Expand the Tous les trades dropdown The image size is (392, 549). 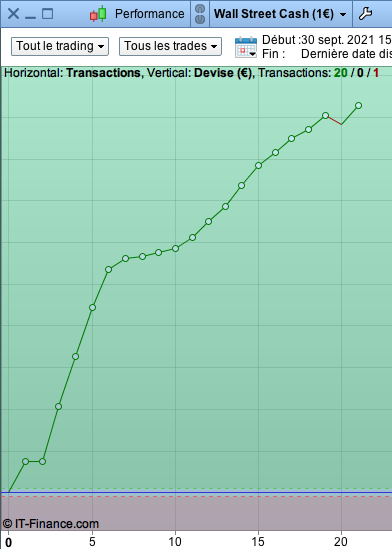point(170,46)
